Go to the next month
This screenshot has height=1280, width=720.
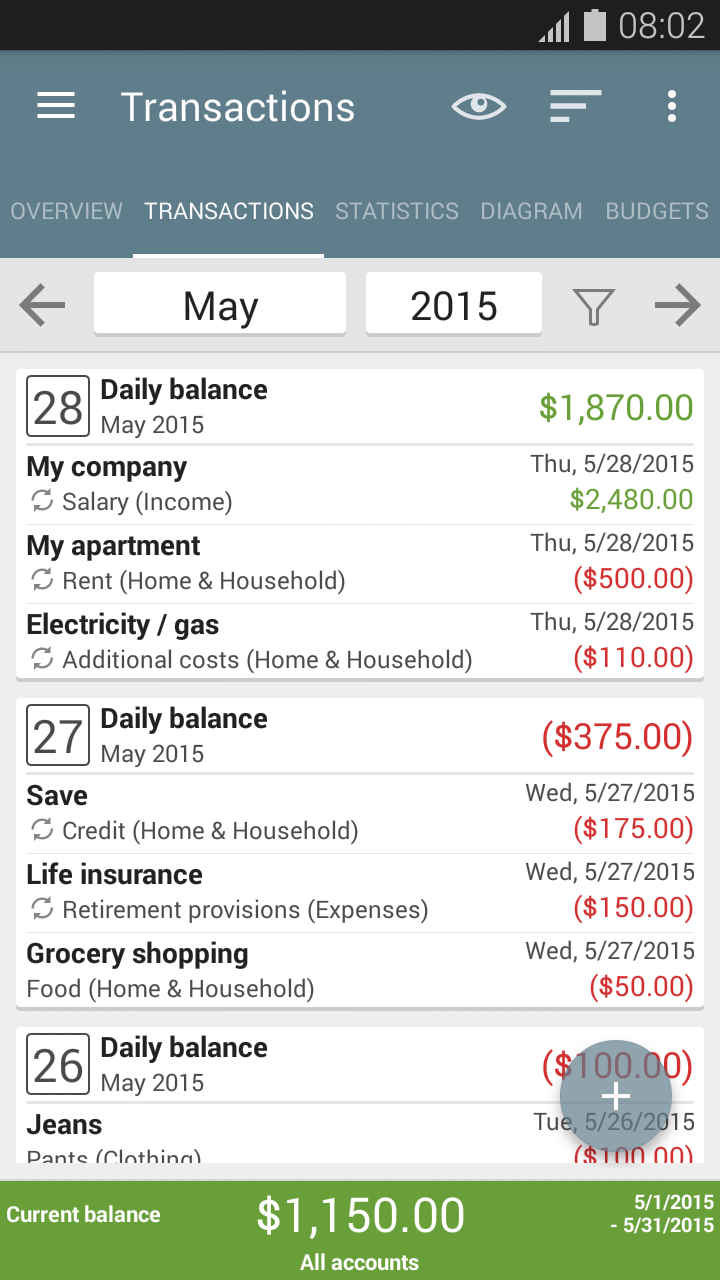[678, 306]
